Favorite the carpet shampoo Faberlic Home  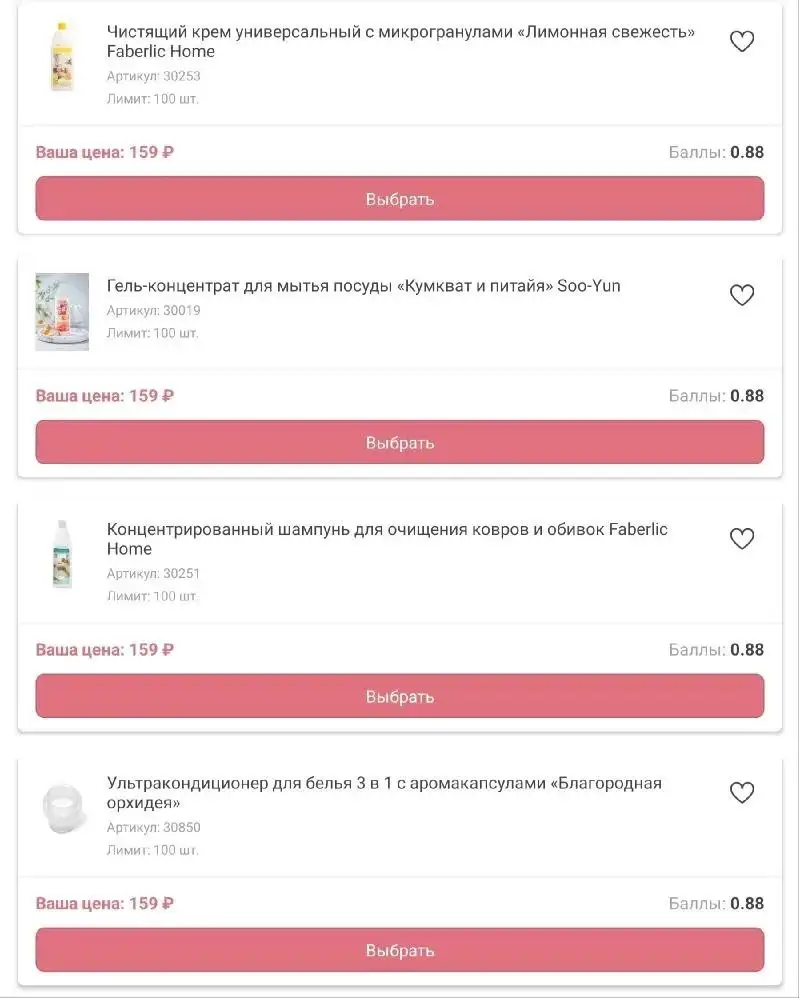pos(742,538)
